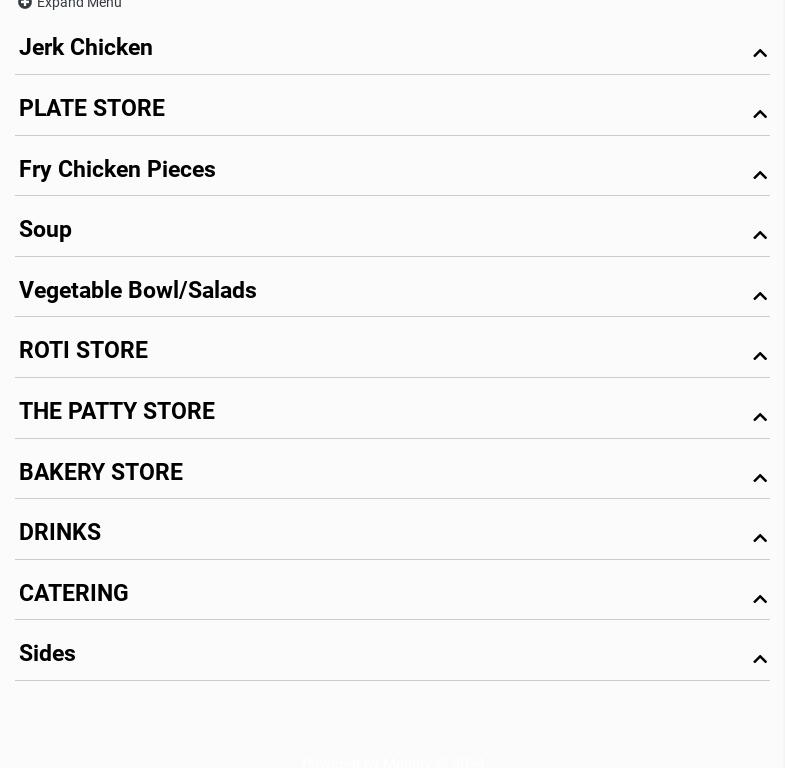785x768 pixels.
Task: Tap the Expand Menu link
Action: pos(70,4)
